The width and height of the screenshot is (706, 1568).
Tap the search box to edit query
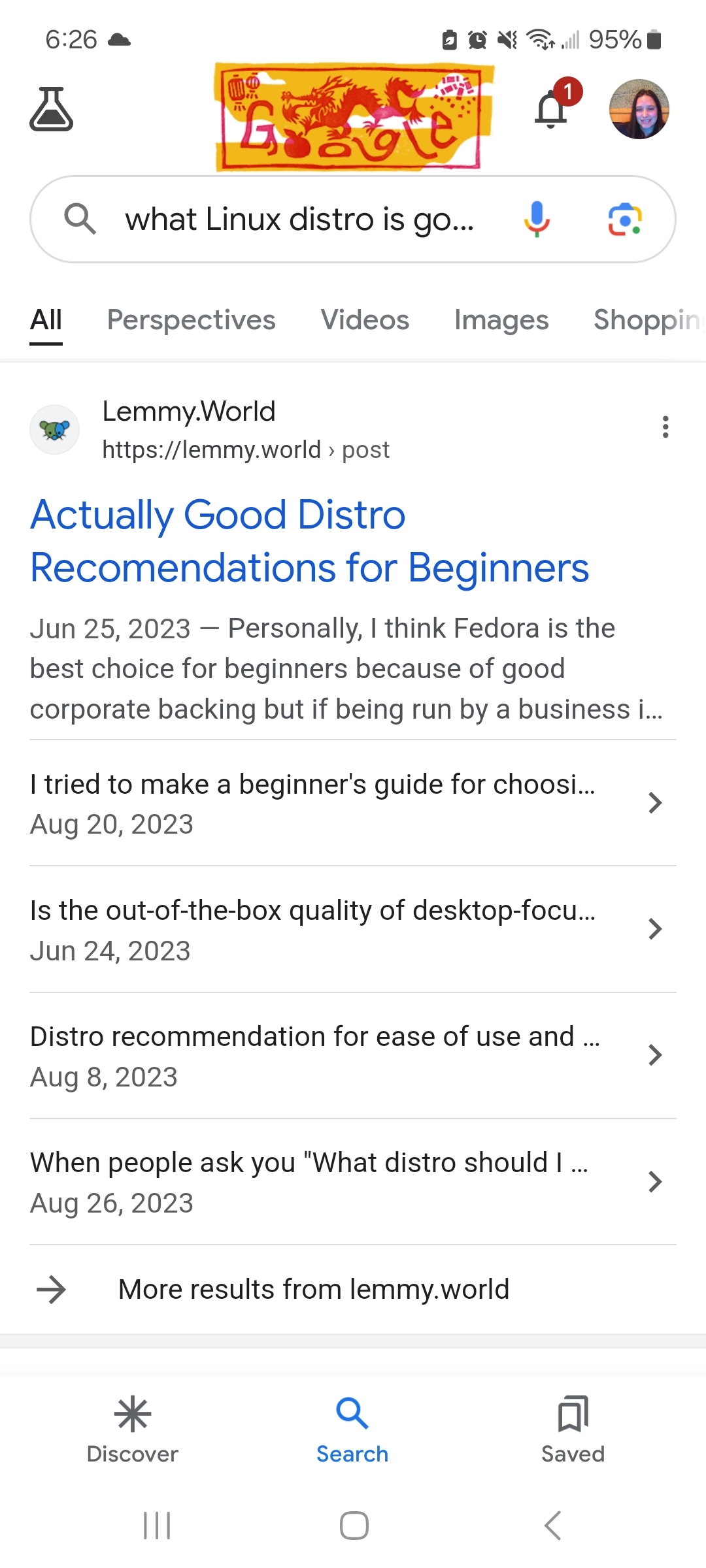coord(299,220)
